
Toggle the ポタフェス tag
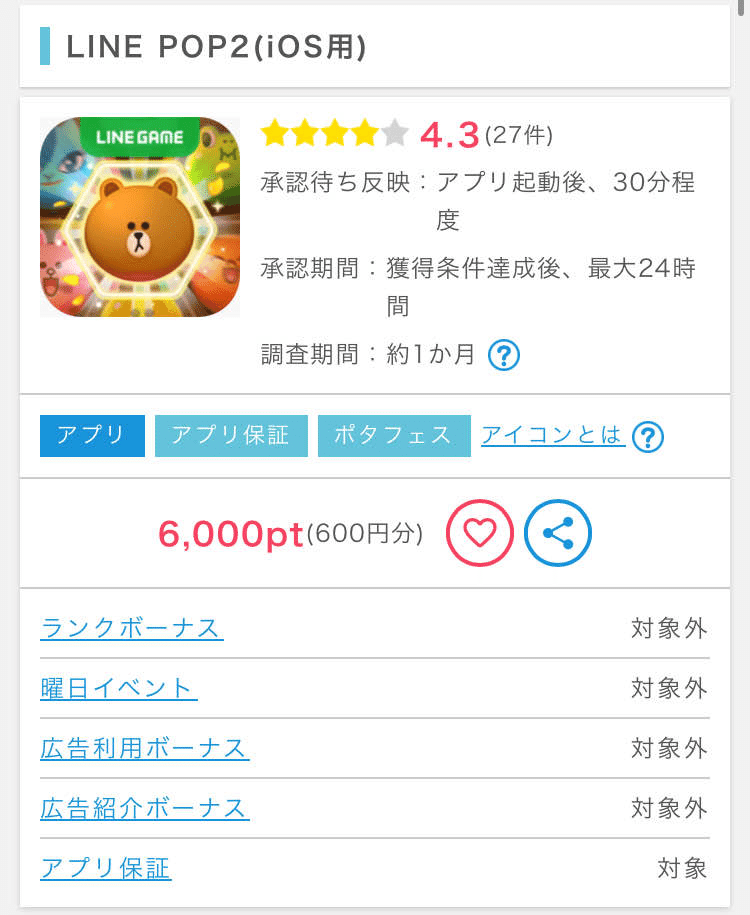393,435
